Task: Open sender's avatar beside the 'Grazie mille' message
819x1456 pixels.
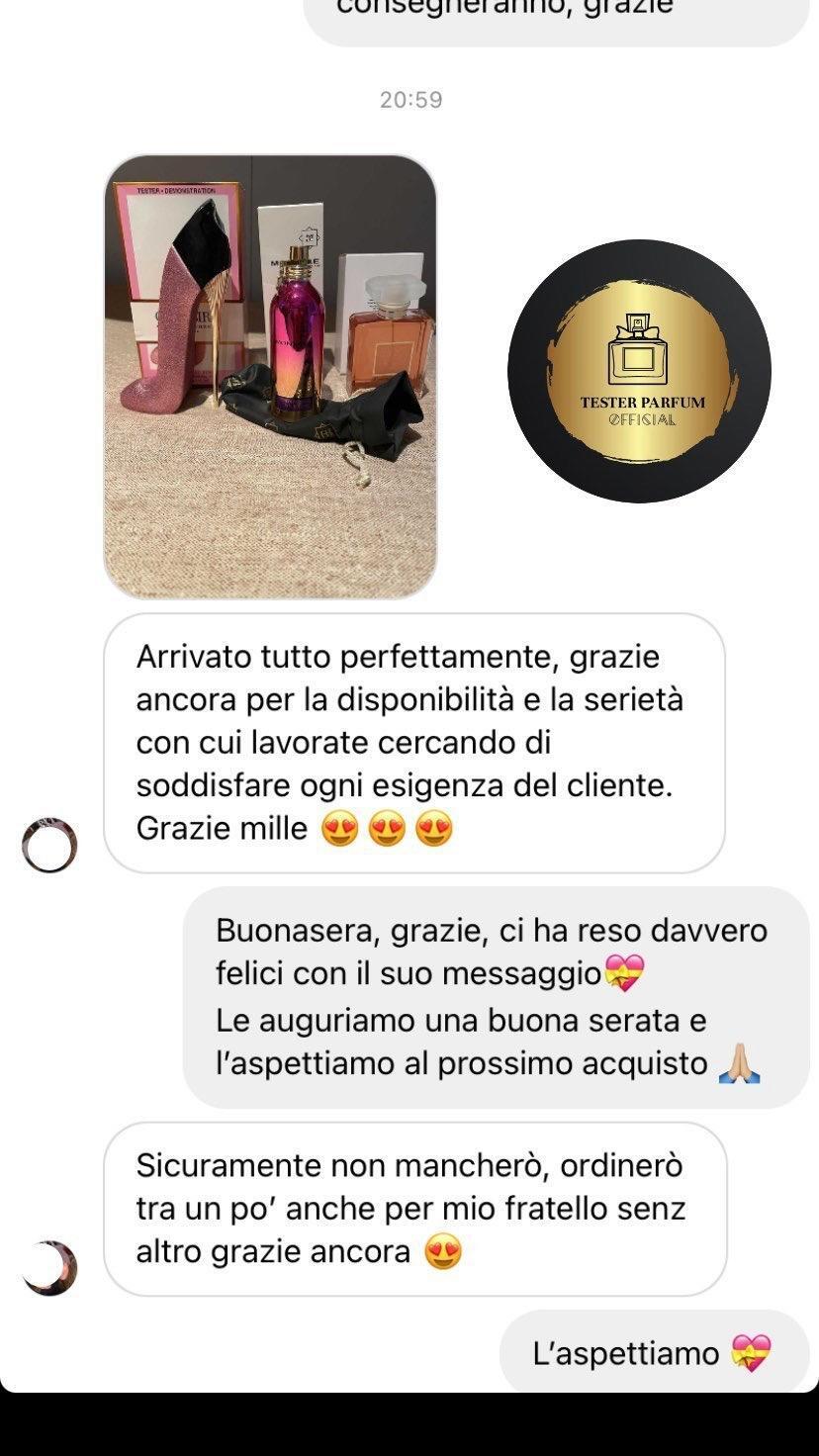Action: point(49,845)
